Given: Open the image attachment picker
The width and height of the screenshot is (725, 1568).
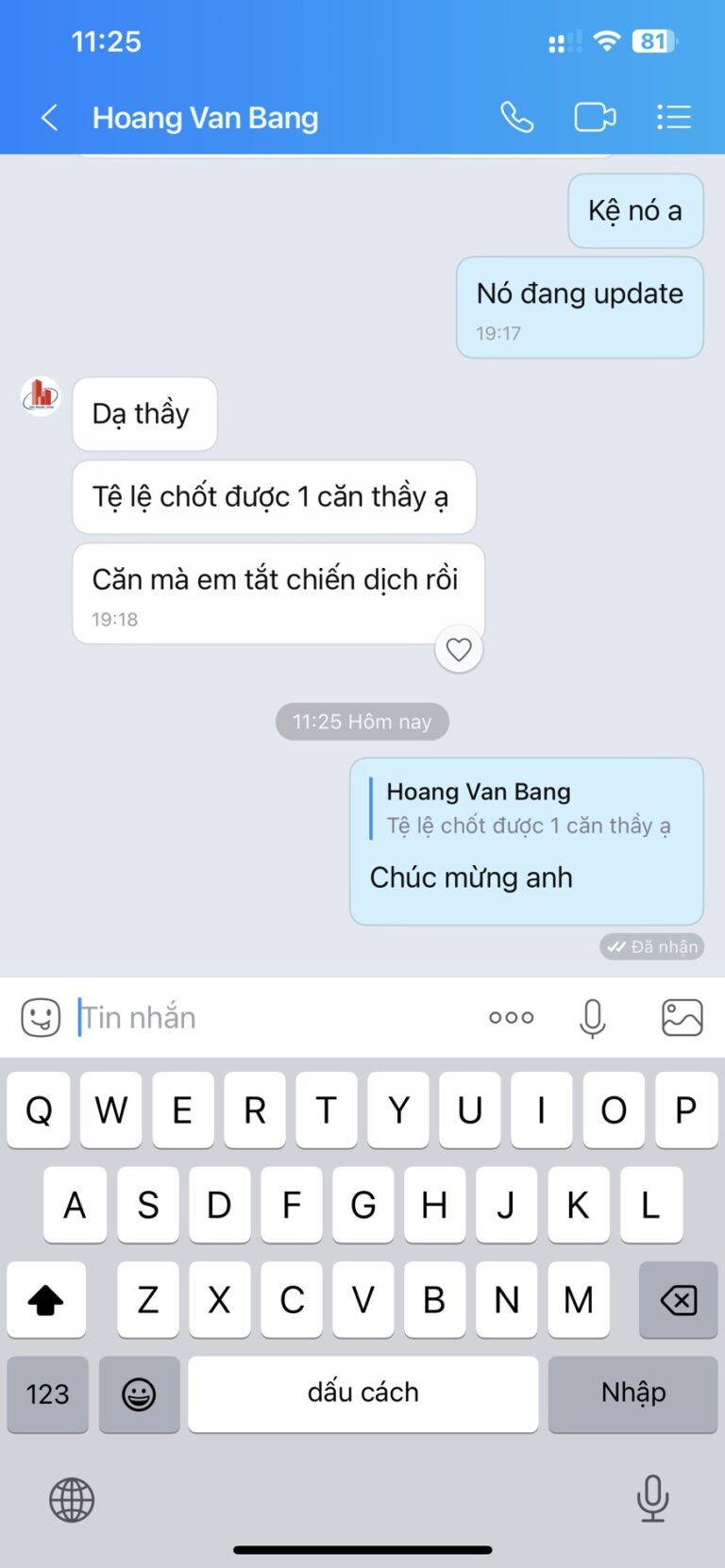Looking at the screenshot, I should tap(682, 1017).
